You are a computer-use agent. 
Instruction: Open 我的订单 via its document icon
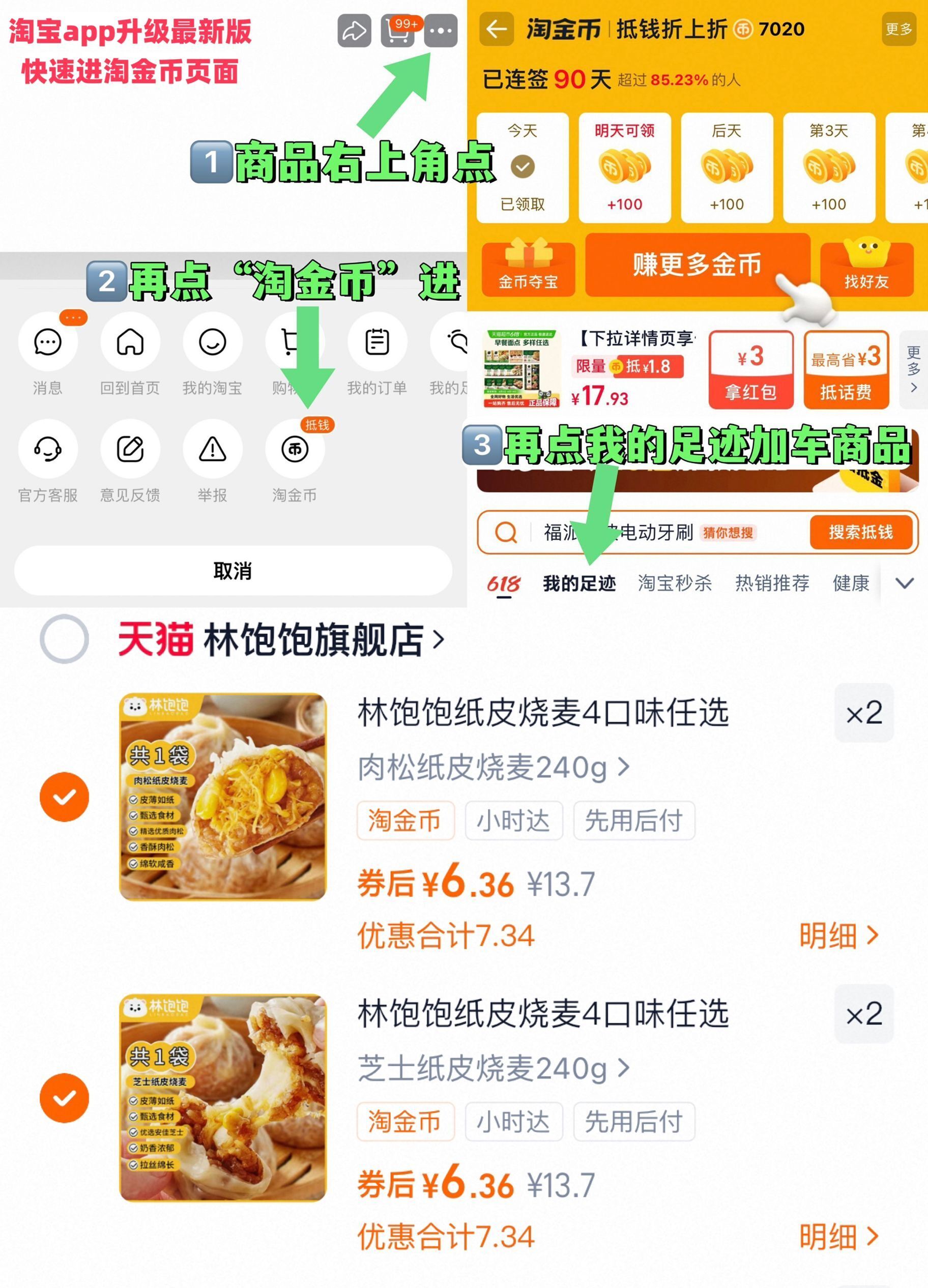pos(376,342)
